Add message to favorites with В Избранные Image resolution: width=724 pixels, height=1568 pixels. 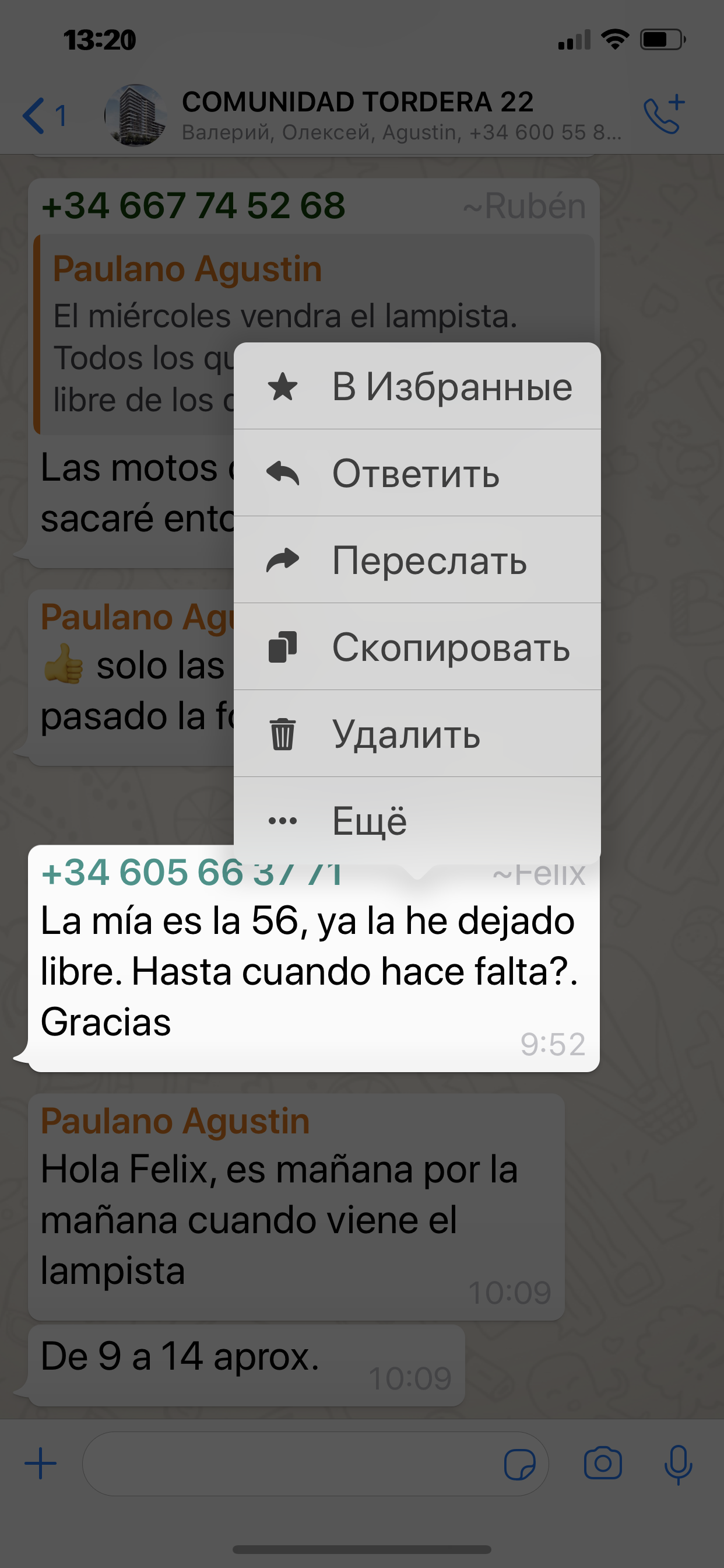(x=417, y=387)
